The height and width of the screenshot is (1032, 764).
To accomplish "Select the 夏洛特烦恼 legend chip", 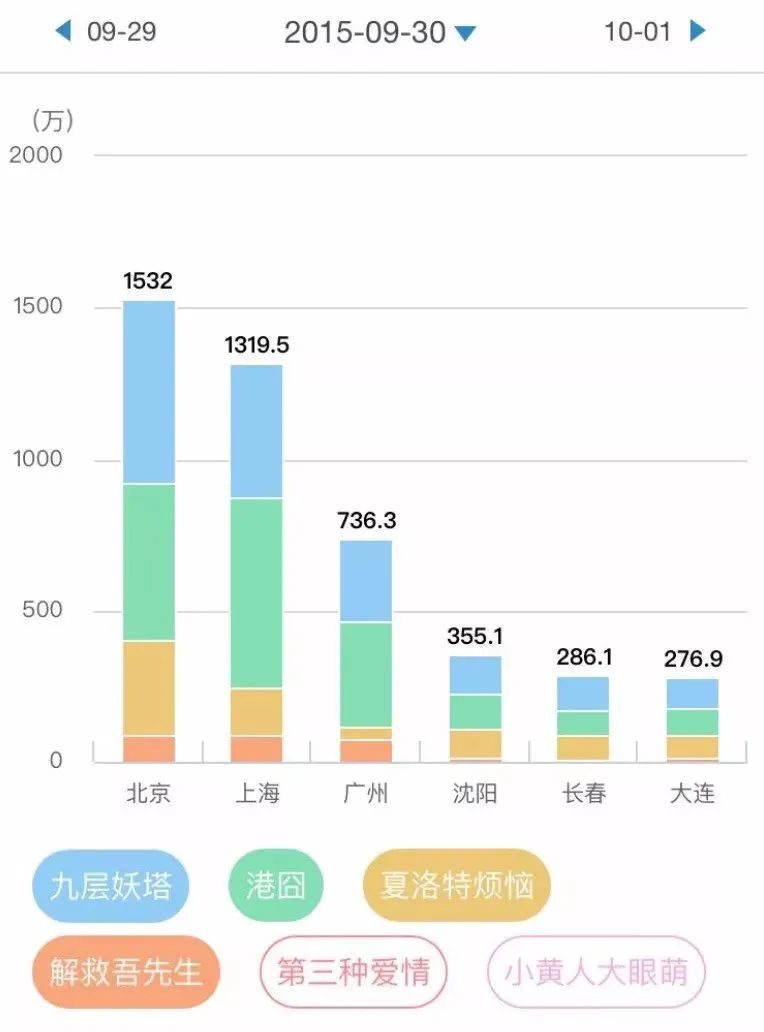I will (x=456, y=884).
